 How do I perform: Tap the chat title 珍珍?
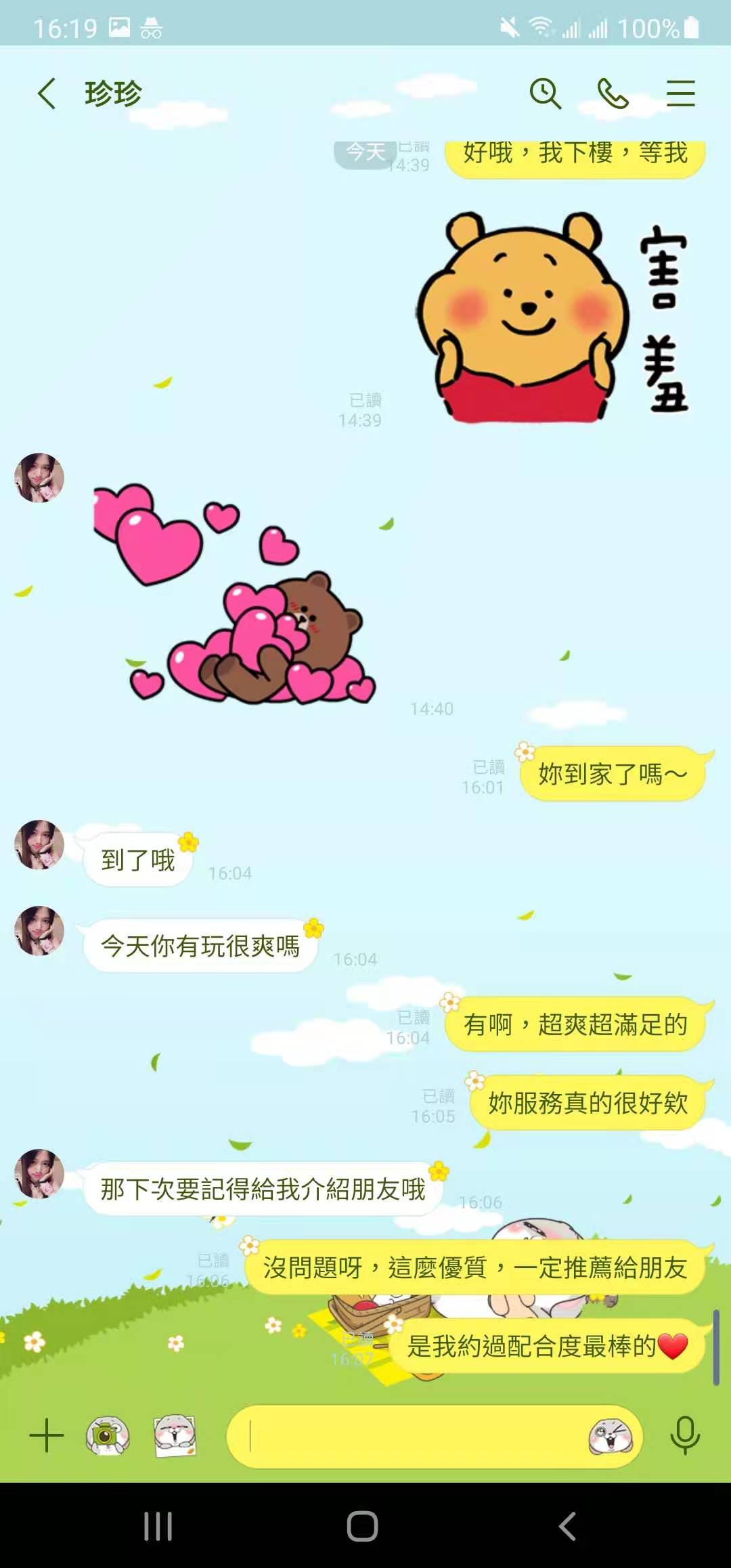pos(114,94)
